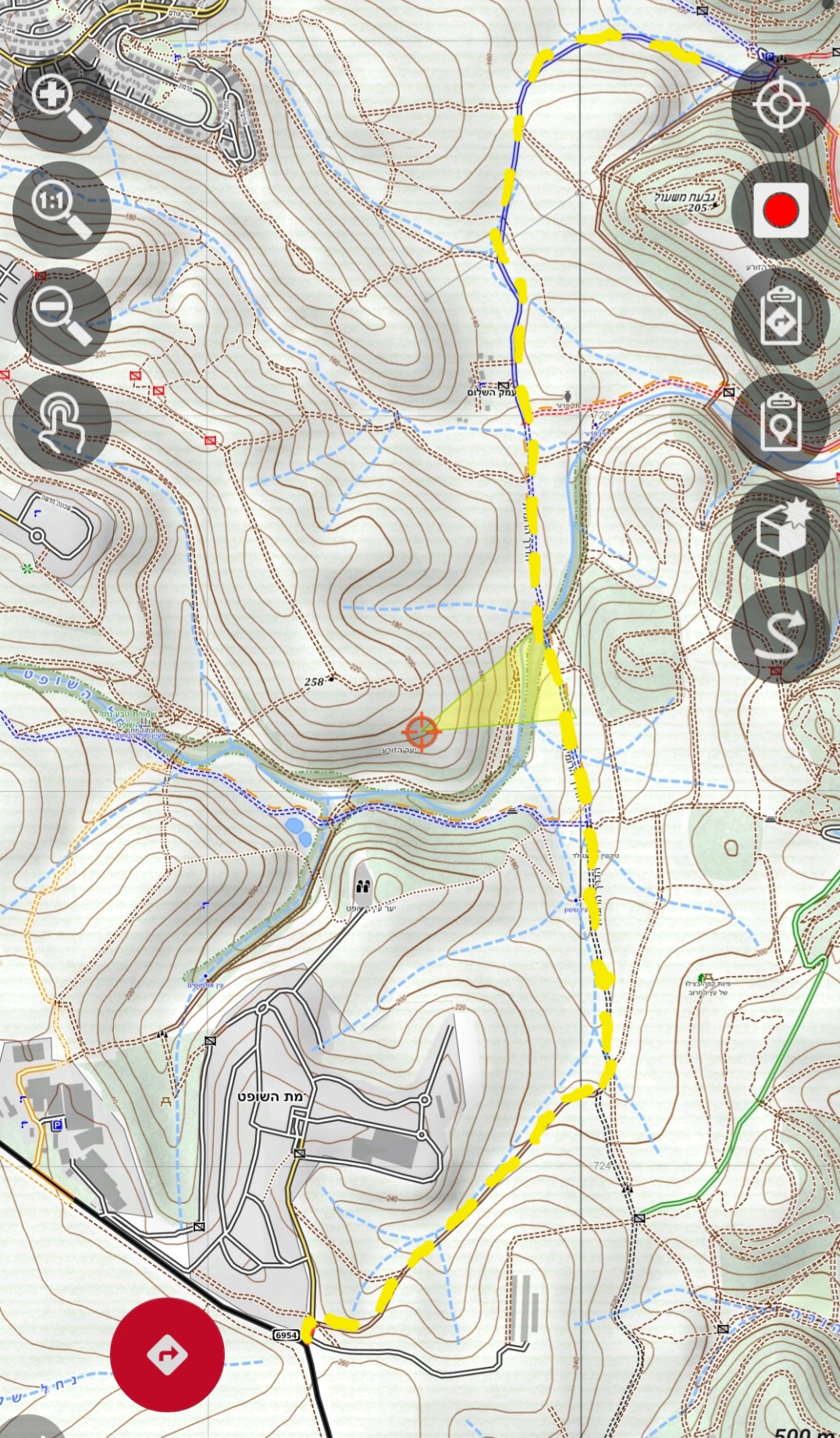Viewport: 840px width, 1438px height.
Task: Create a new map item
Action: pos(780,528)
